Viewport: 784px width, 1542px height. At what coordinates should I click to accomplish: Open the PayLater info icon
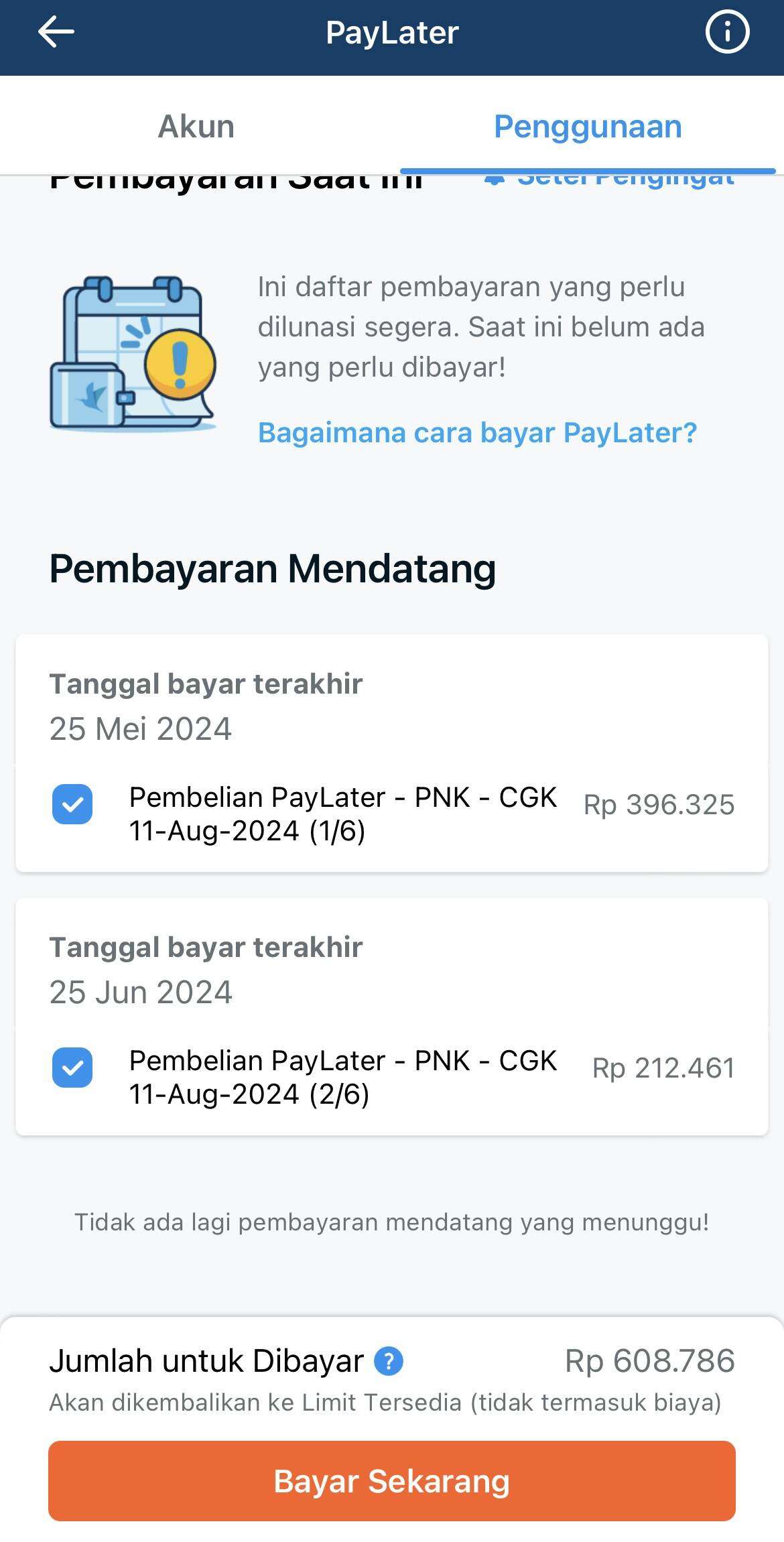727,31
